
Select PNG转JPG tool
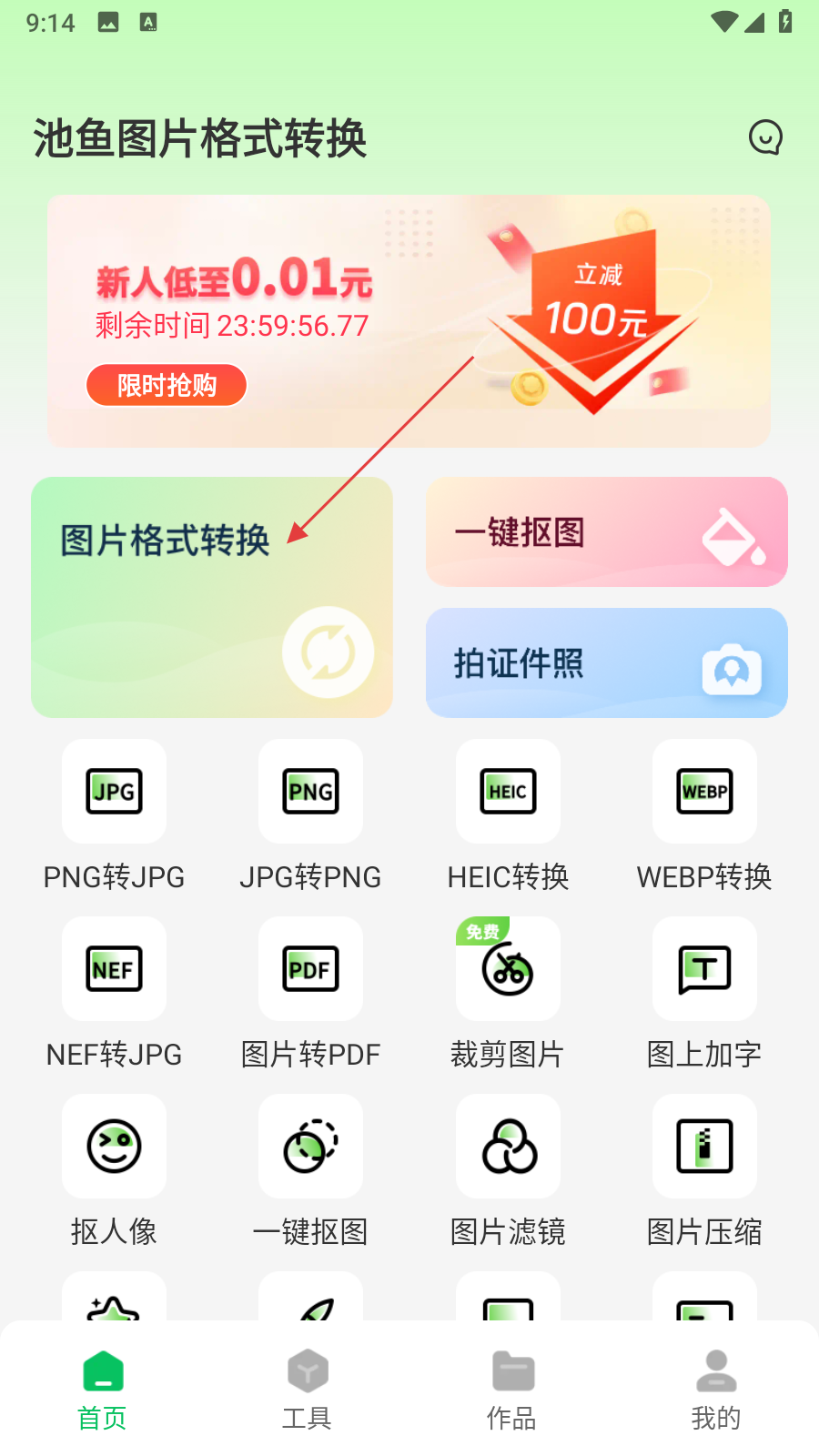click(114, 792)
